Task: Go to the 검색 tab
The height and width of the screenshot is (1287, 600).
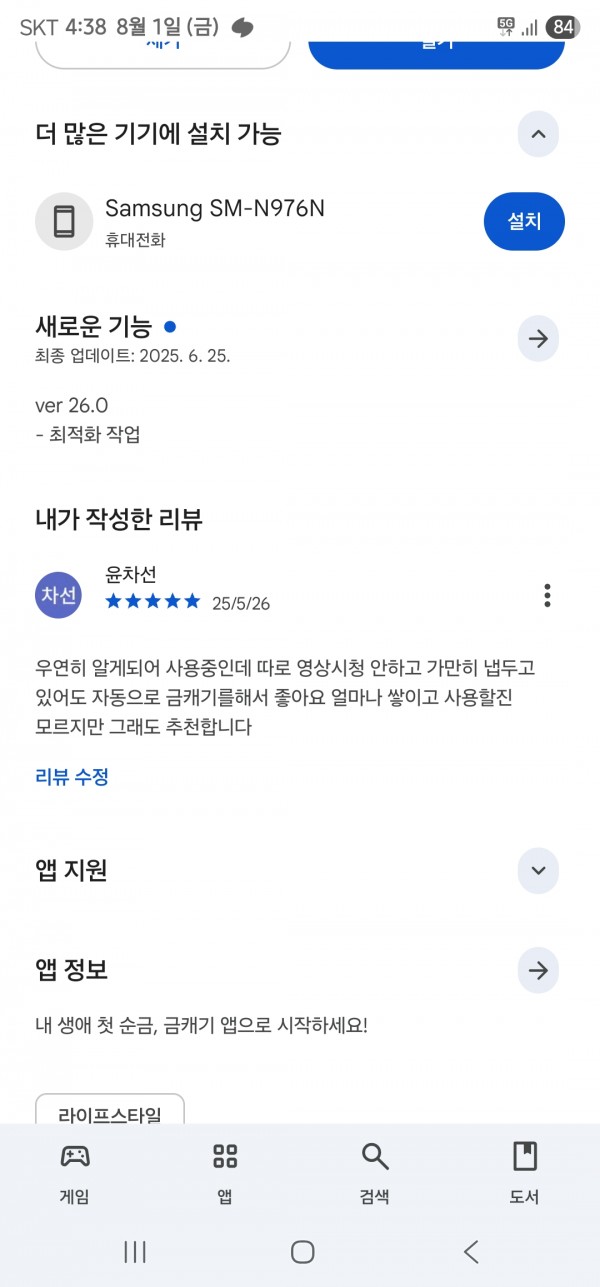Action: click(375, 1173)
